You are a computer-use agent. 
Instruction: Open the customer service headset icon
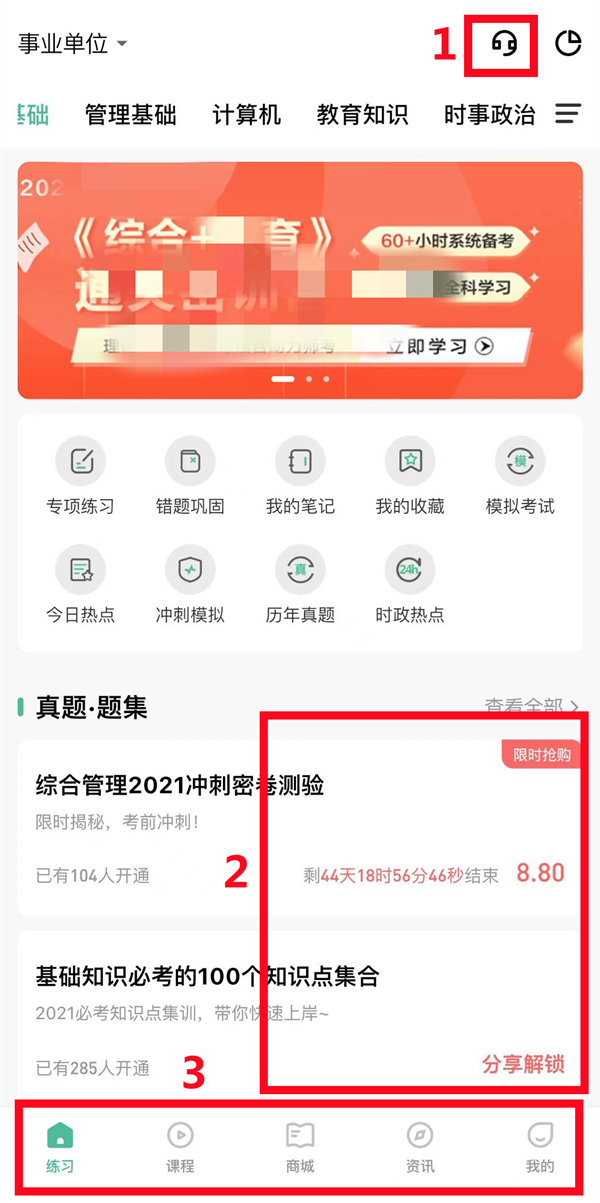click(x=503, y=45)
